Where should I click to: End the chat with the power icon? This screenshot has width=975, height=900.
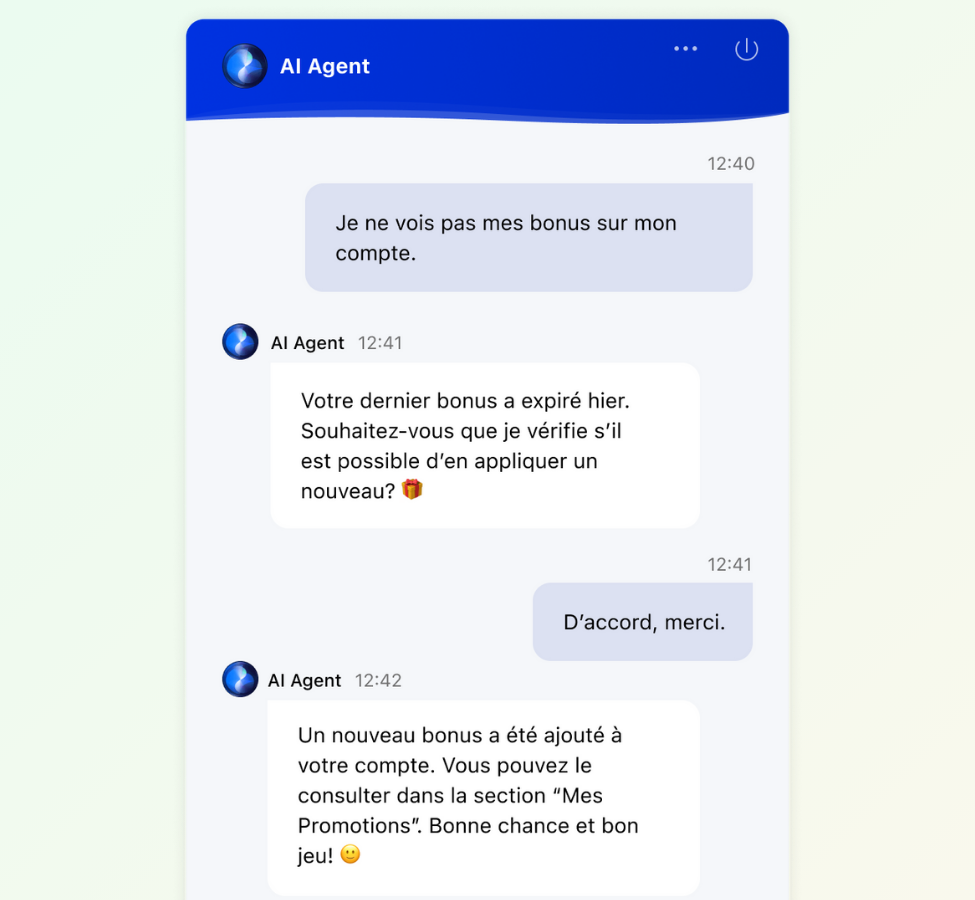click(x=746, y=49)
